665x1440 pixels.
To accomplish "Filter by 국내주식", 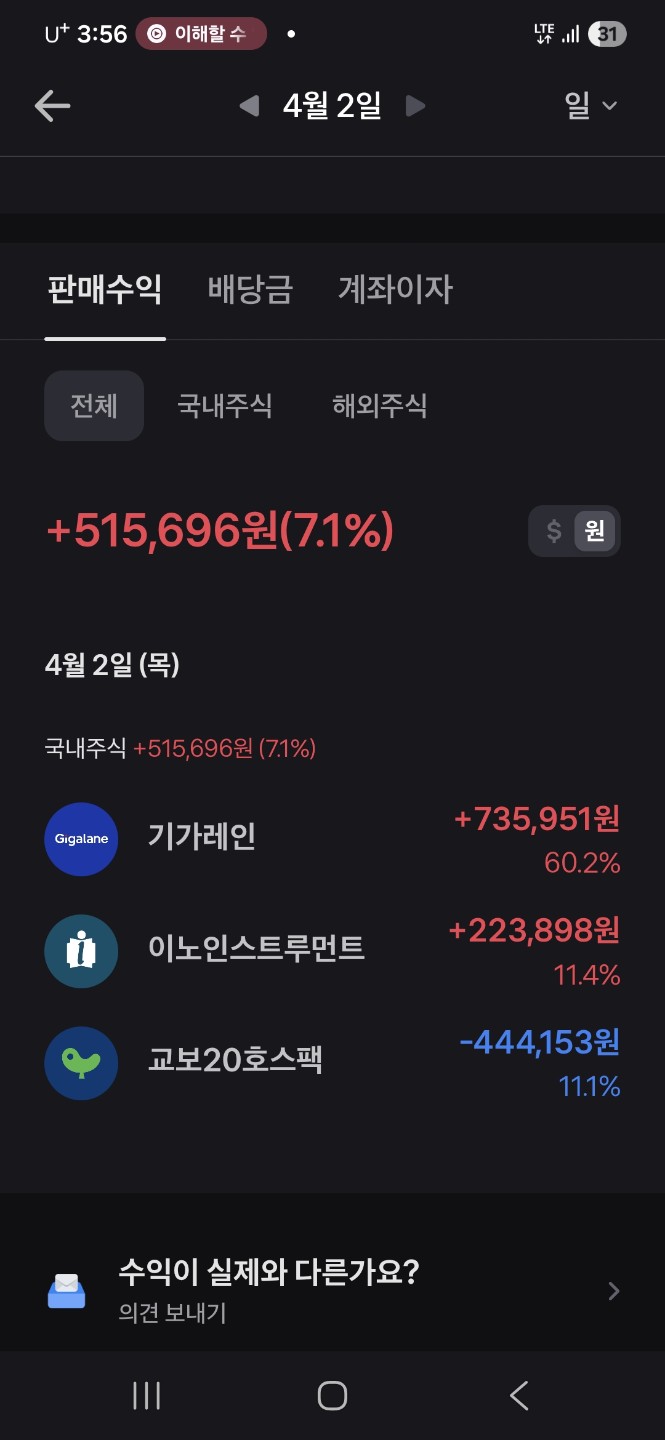I will coord(225,406).
